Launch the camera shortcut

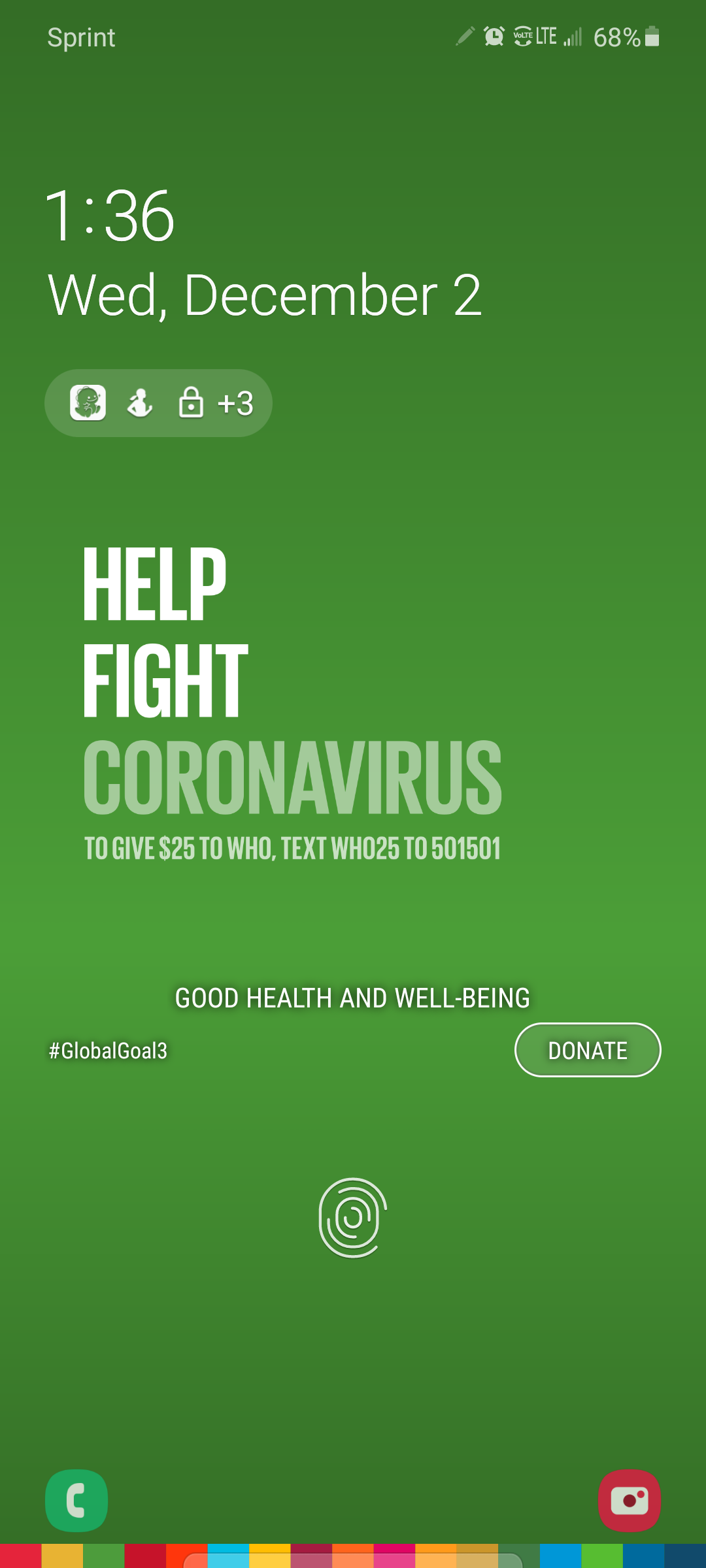click(630, 1501)
